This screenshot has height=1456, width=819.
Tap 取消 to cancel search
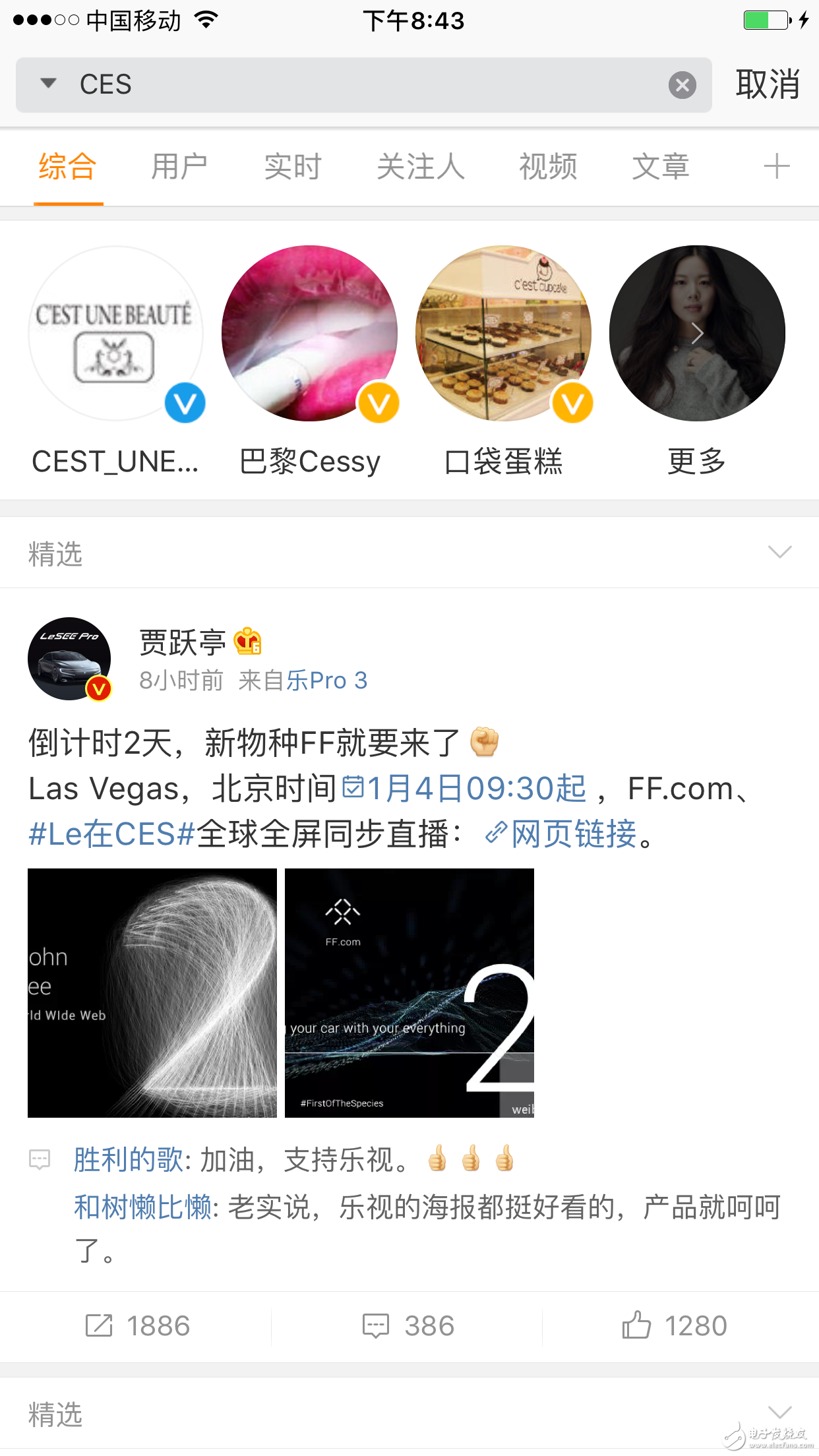(768, 85)
